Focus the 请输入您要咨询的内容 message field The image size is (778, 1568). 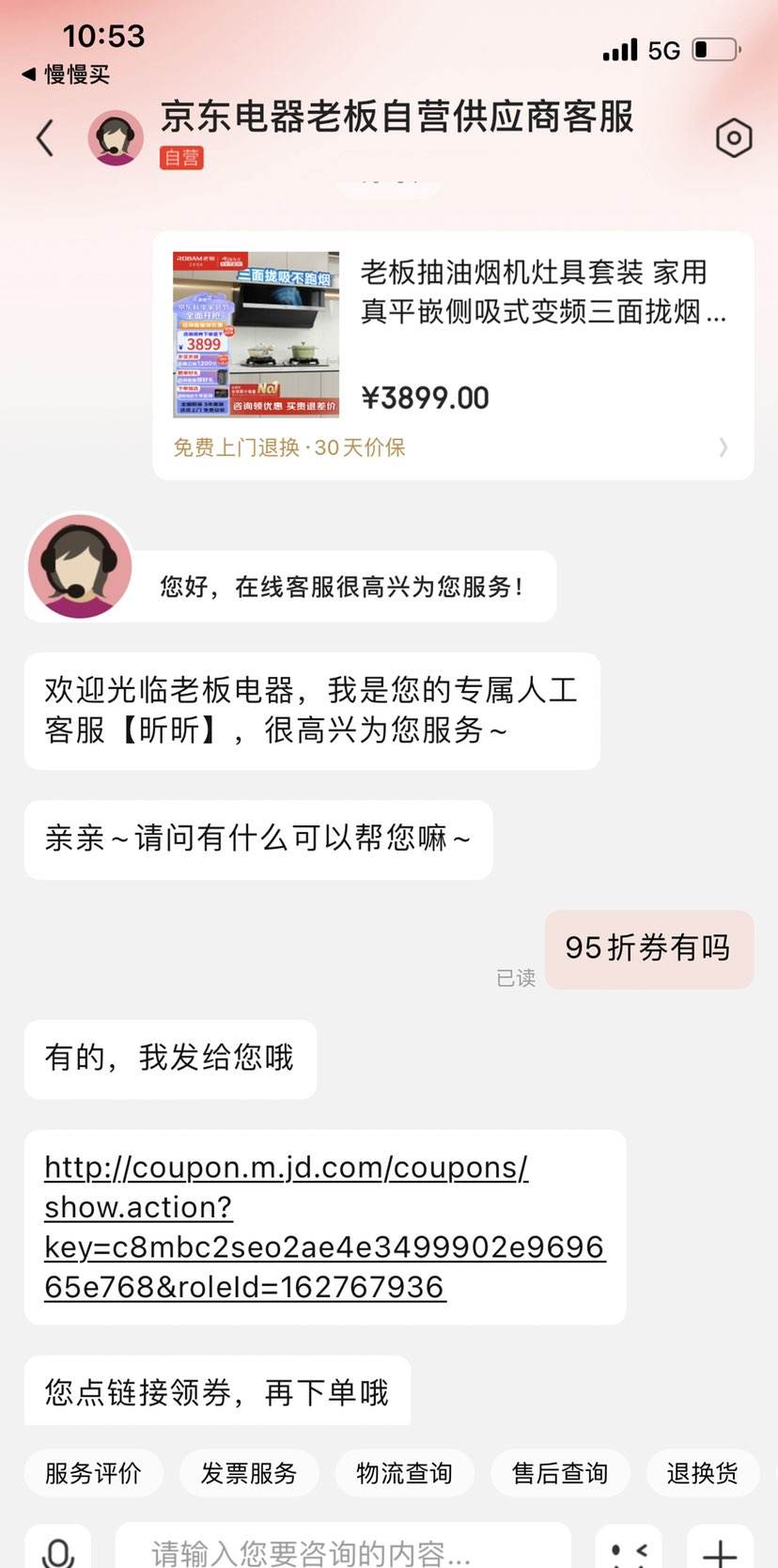coord(343,1548)
